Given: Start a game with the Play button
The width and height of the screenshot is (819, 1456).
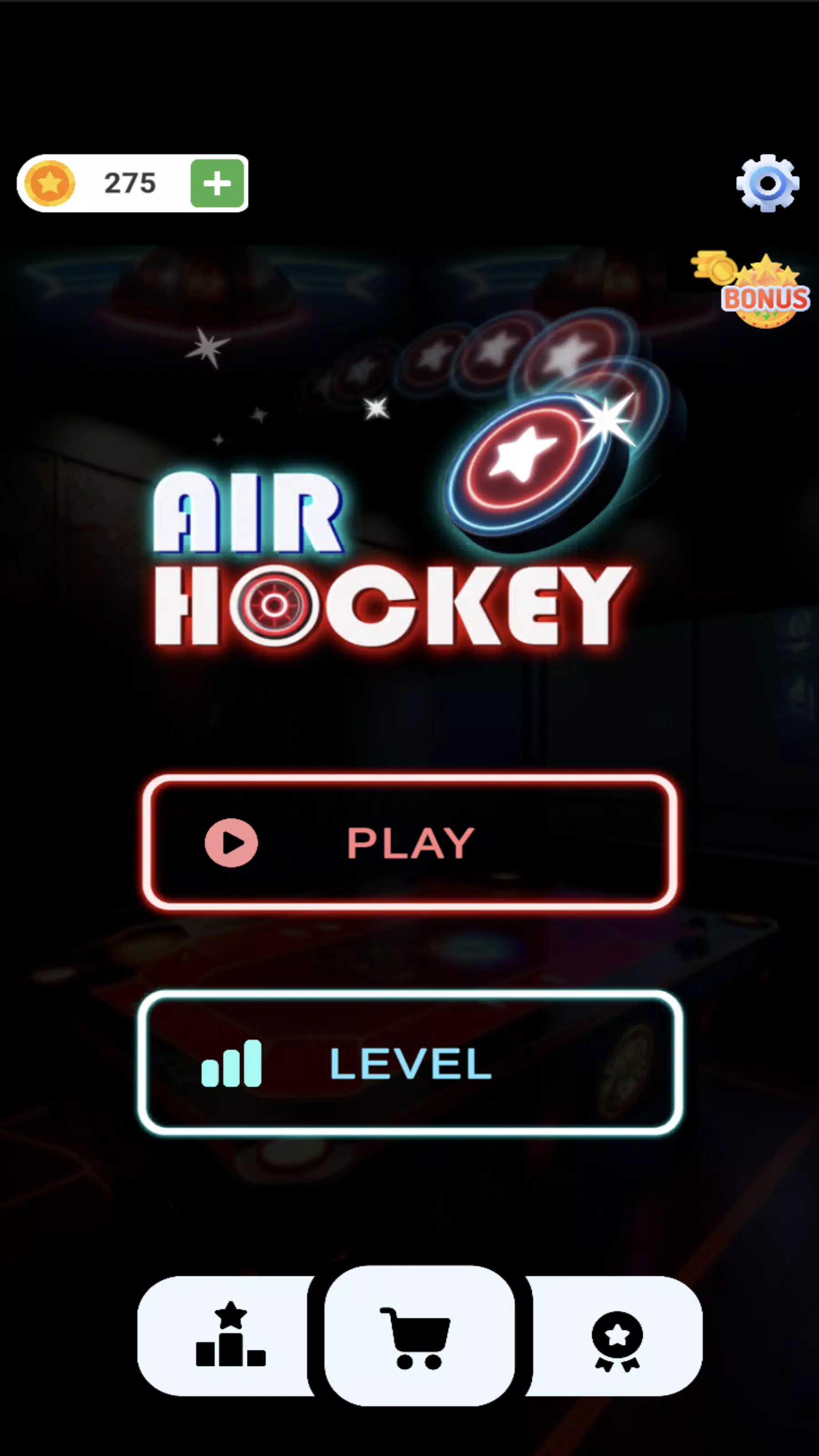Looking at the screenshot, I should point(410,842).
